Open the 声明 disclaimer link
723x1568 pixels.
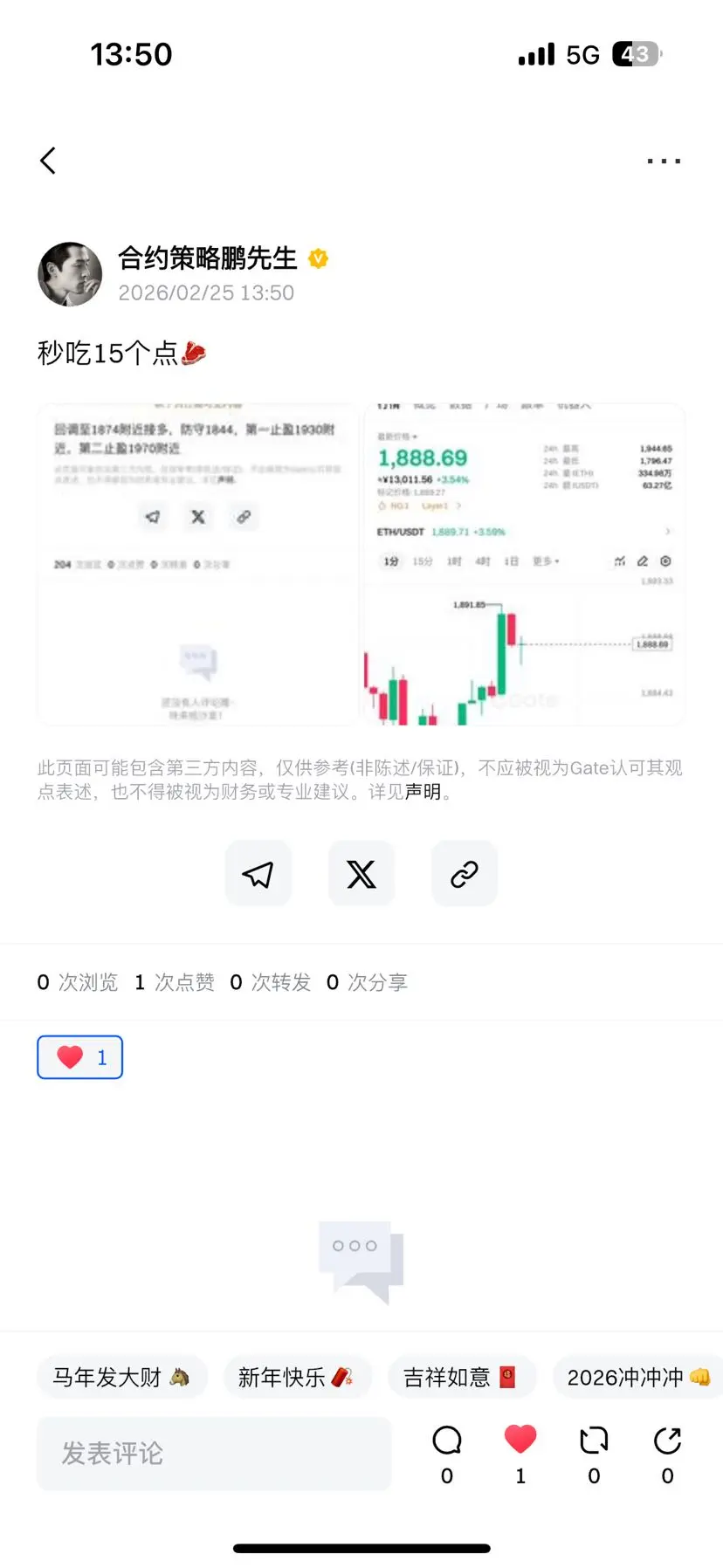click(x=423, y=792)
